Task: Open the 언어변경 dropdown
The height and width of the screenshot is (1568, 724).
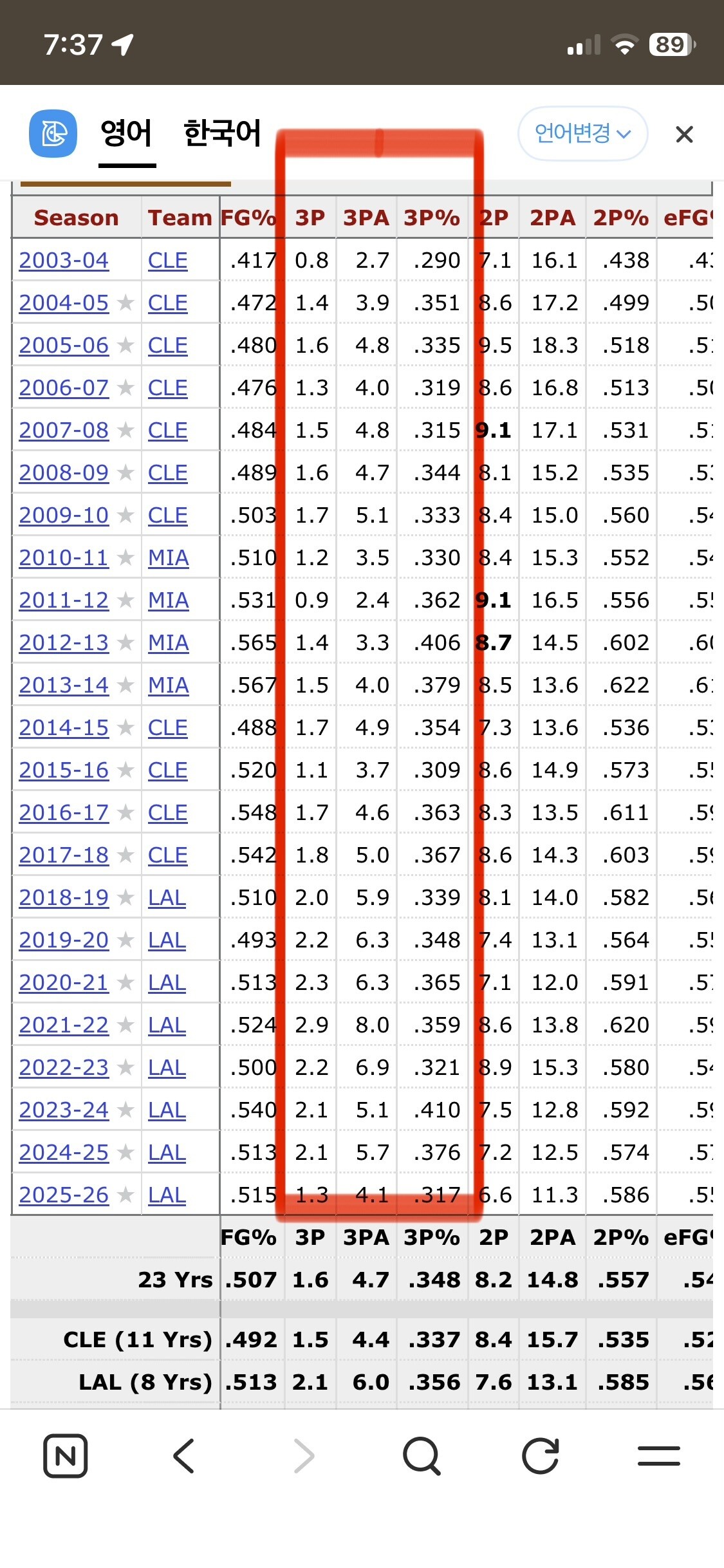Action: [x=582, y=134]
